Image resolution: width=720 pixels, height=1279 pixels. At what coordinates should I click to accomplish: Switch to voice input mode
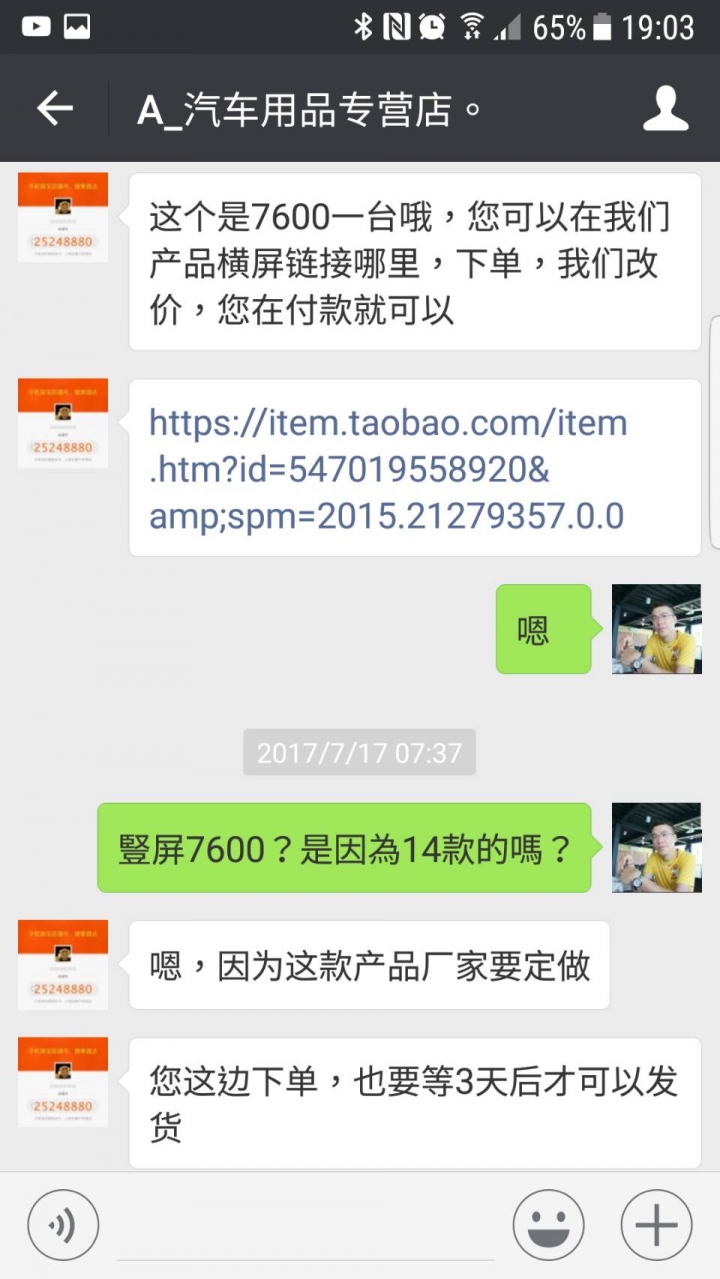(63, 1223)
